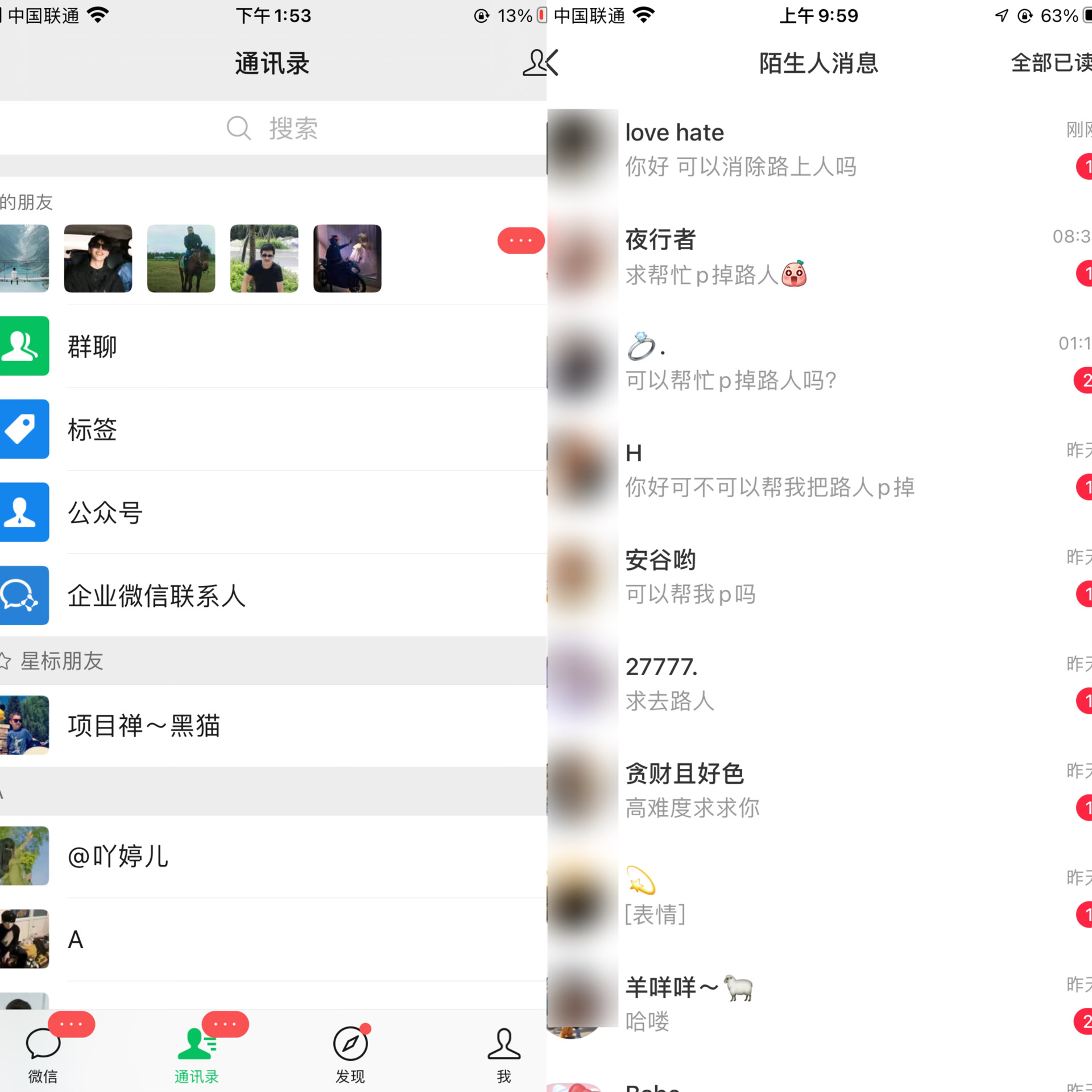Mark all messages read with 全部已读
The height and width of the screenshot is (1092, 1092).
1051,63
